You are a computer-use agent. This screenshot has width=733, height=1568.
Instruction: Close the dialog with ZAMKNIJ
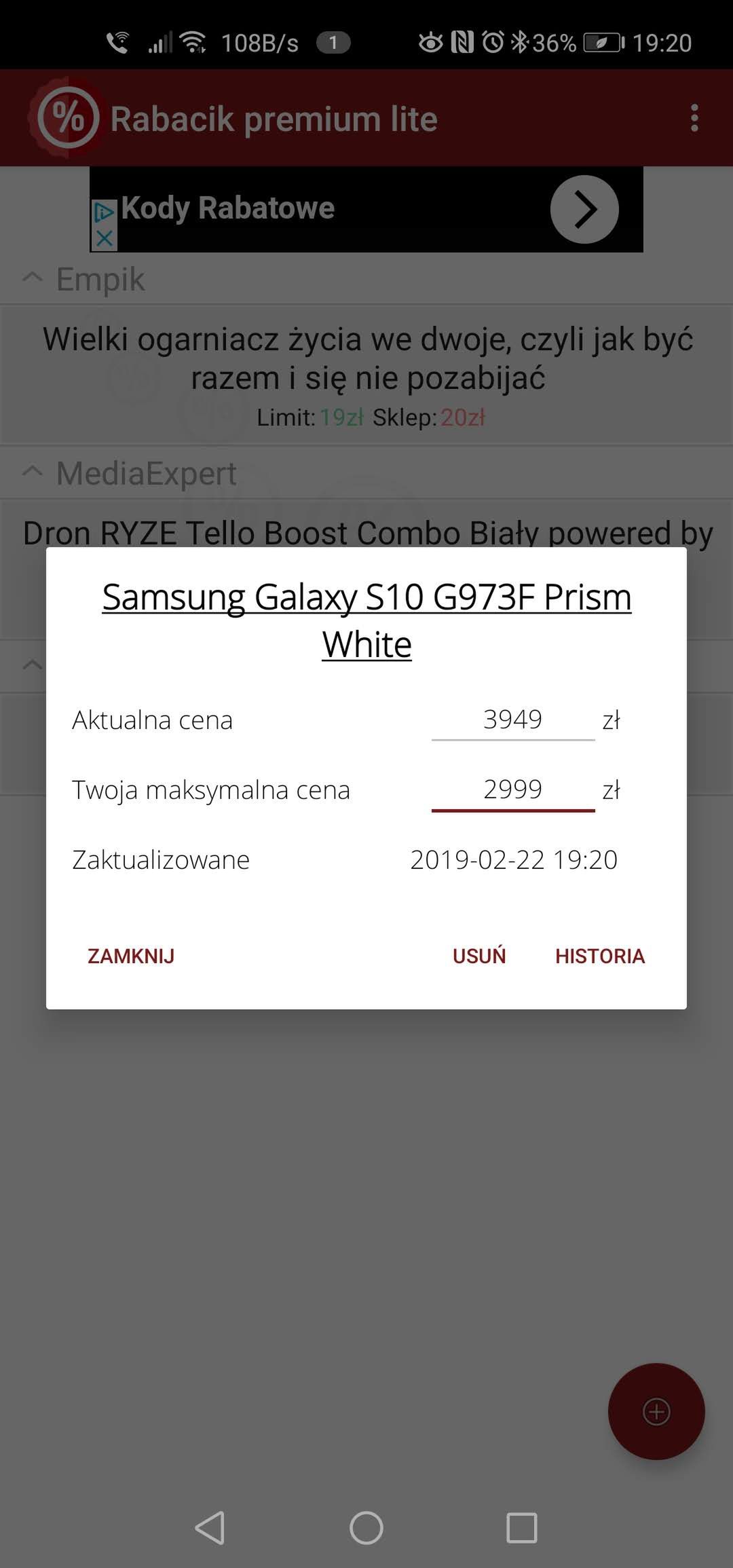[x=131, y=956]
